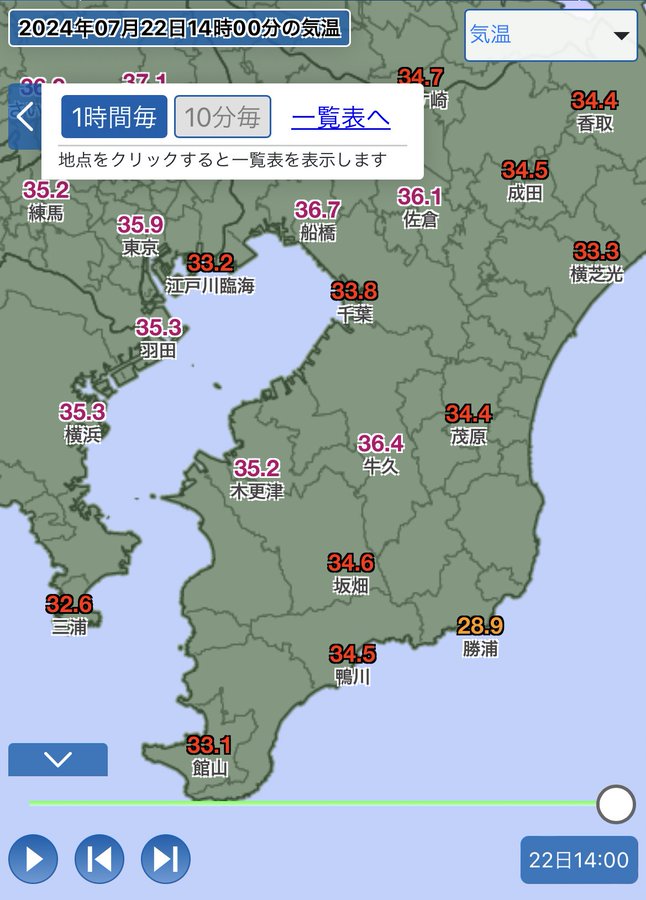
Task: Play the temperature animation
Action: pyautogui.click(x=33, y=859)
